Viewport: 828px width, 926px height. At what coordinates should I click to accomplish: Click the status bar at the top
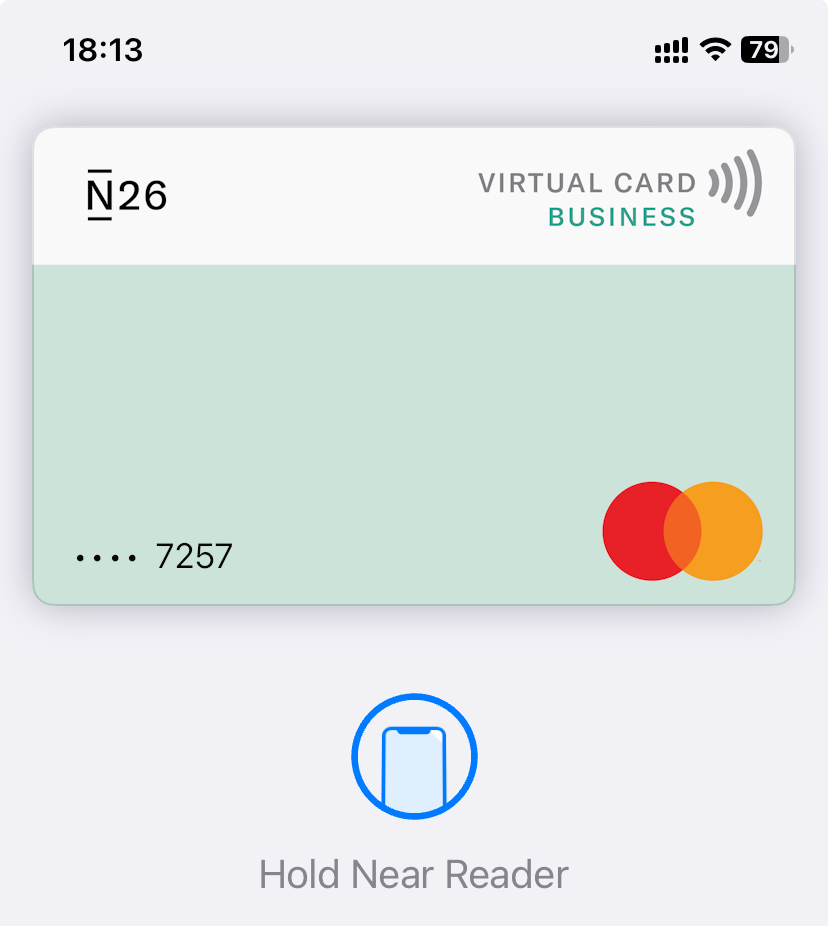coord(413,49)
